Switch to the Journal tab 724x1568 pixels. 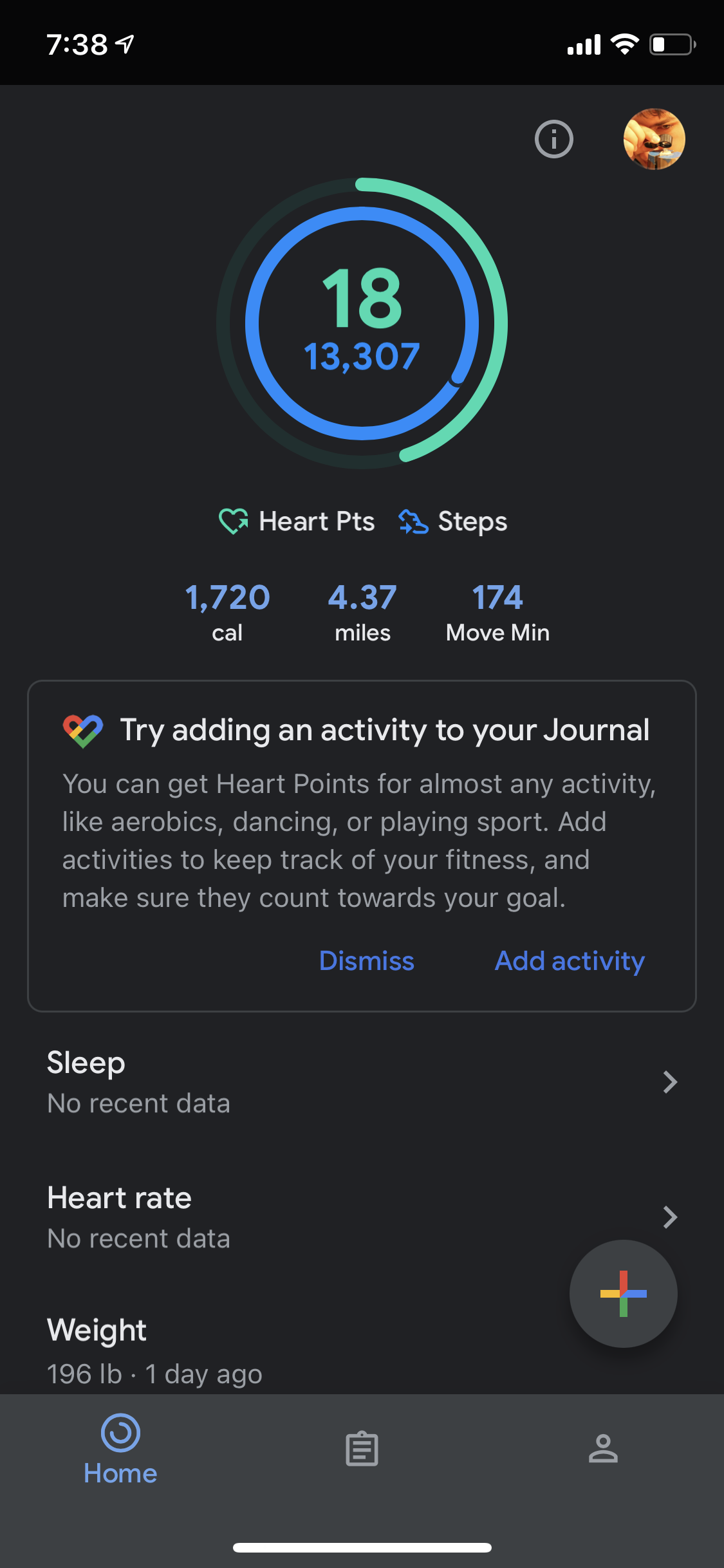coord(362,1450)
